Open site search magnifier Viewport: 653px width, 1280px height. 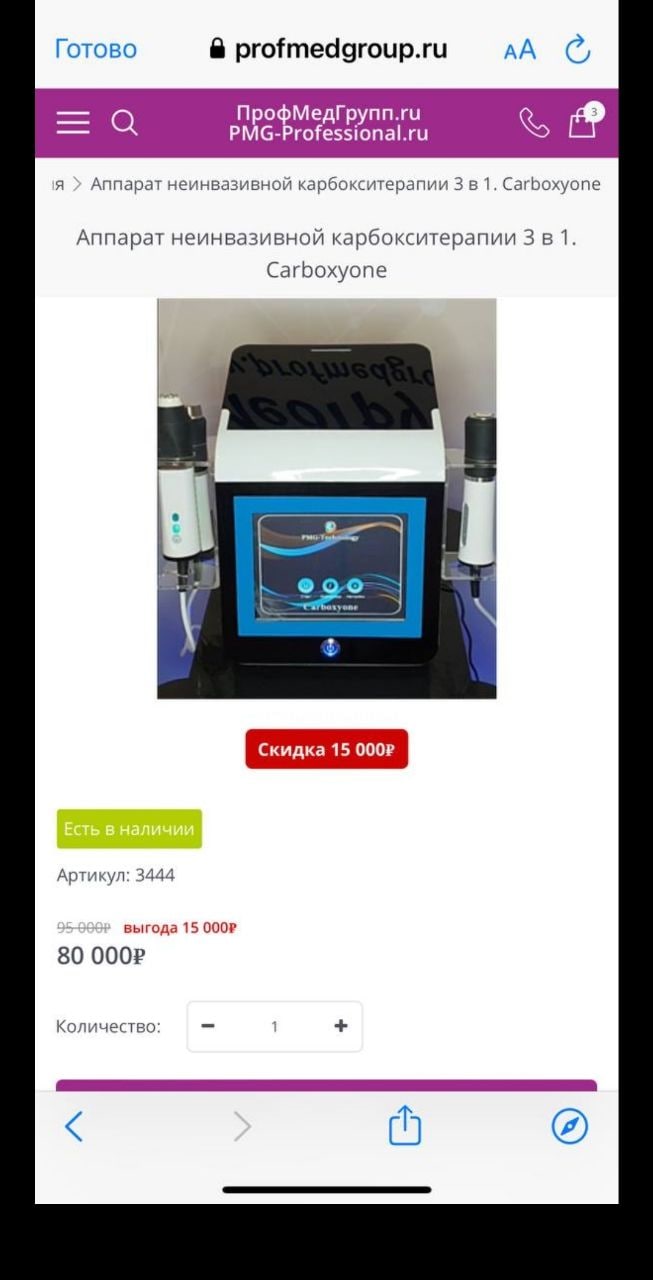(x=124, y=123)
